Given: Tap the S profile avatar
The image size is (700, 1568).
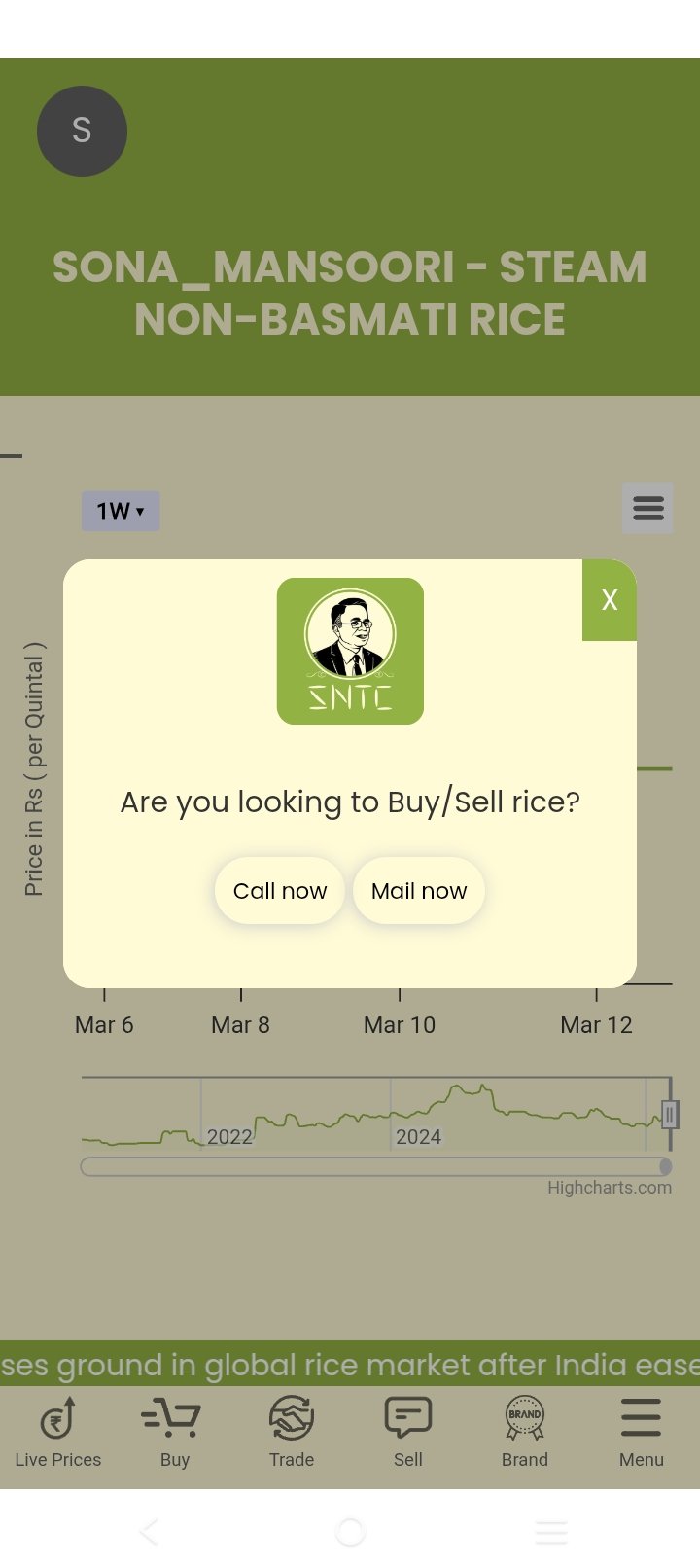Looking at the screenshot, I should pos(82,131).
